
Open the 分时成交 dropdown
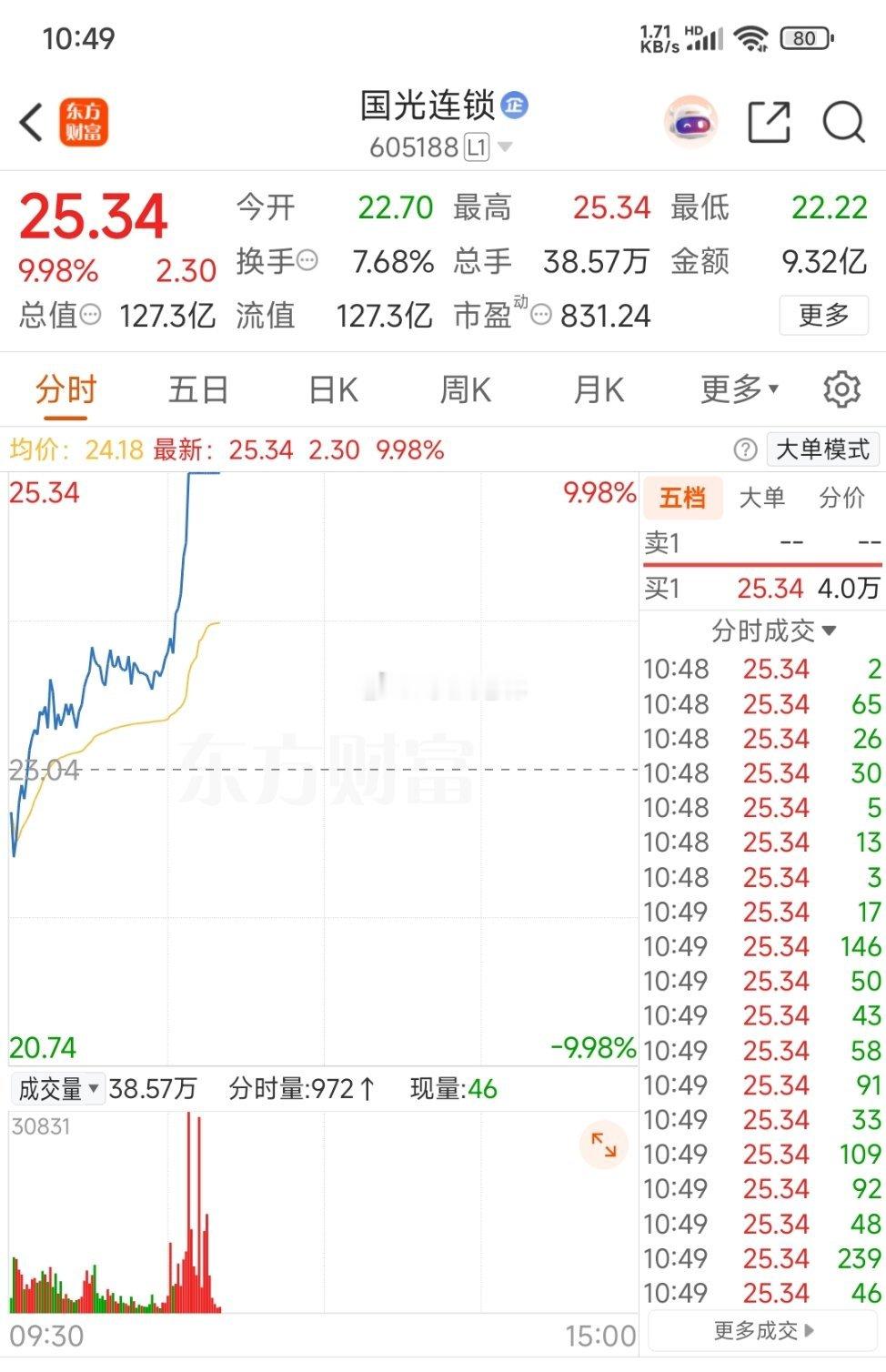766,631
